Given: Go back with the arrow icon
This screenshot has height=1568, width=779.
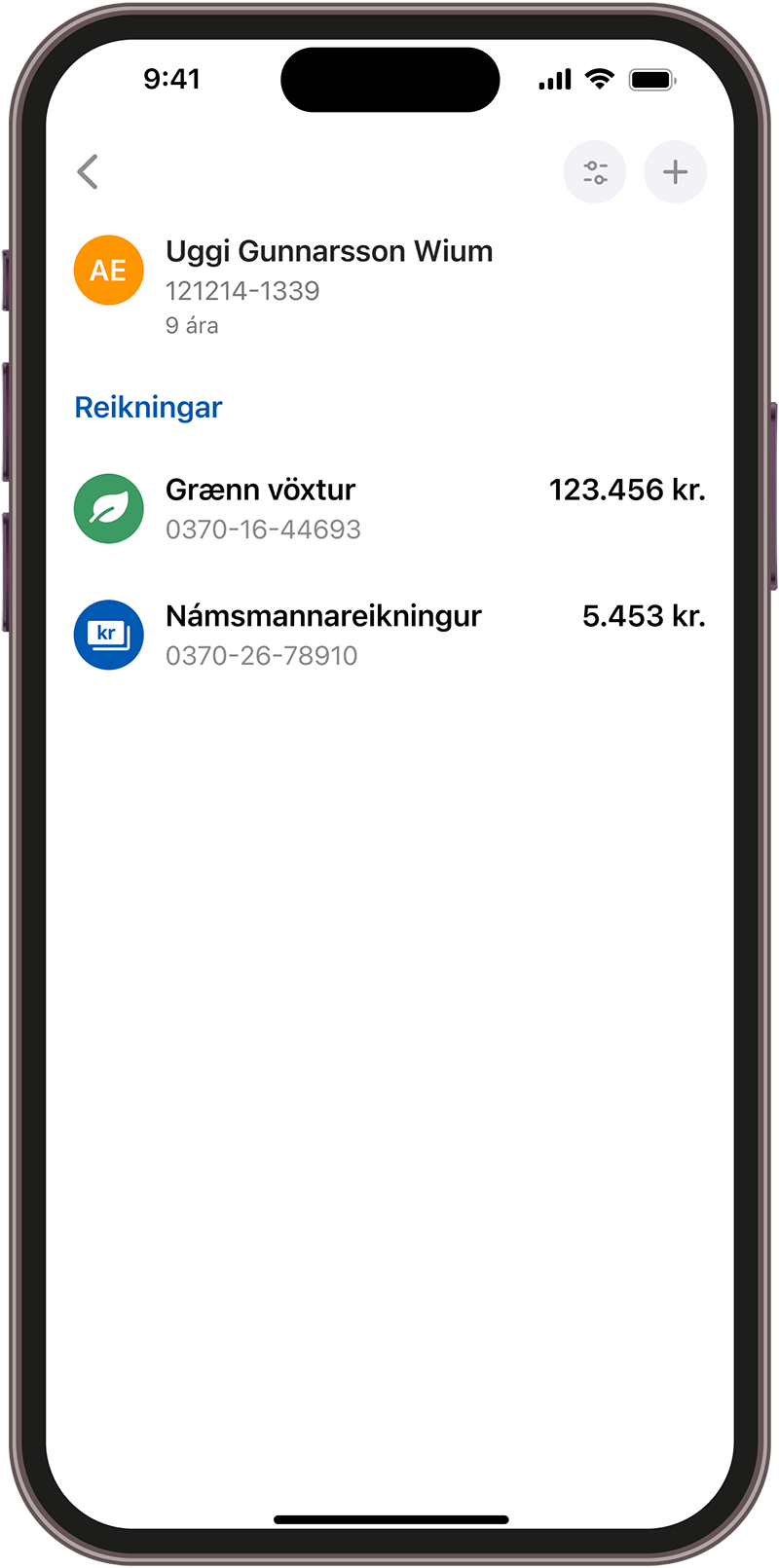Looking at the screenshot, I should tap(88, 172).
